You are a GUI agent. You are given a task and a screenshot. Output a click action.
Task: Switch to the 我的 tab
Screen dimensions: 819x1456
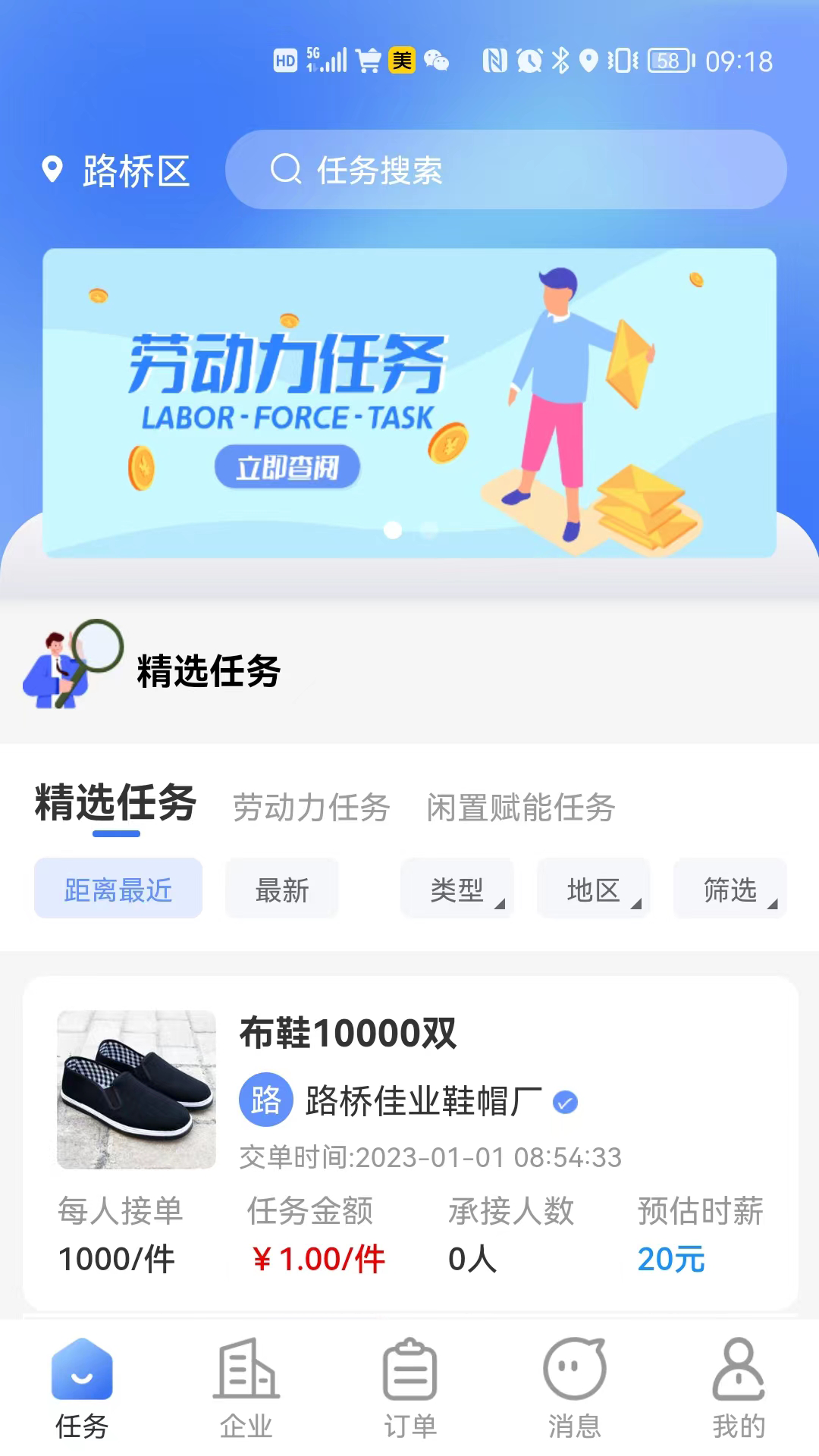[x=738, y=1388]
